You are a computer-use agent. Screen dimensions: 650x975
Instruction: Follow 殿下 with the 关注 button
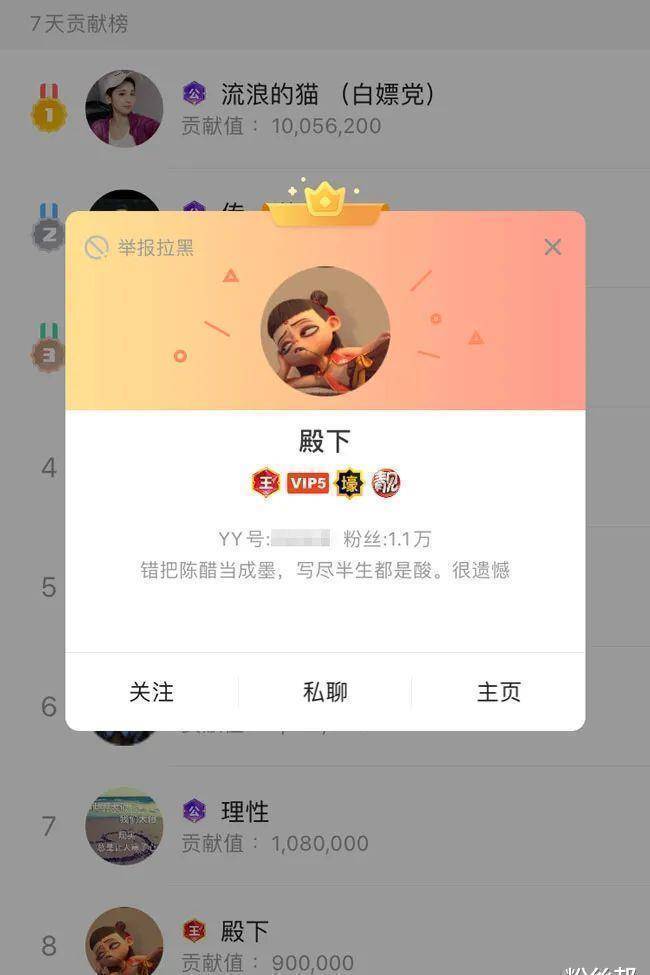[x=151, y=692]
